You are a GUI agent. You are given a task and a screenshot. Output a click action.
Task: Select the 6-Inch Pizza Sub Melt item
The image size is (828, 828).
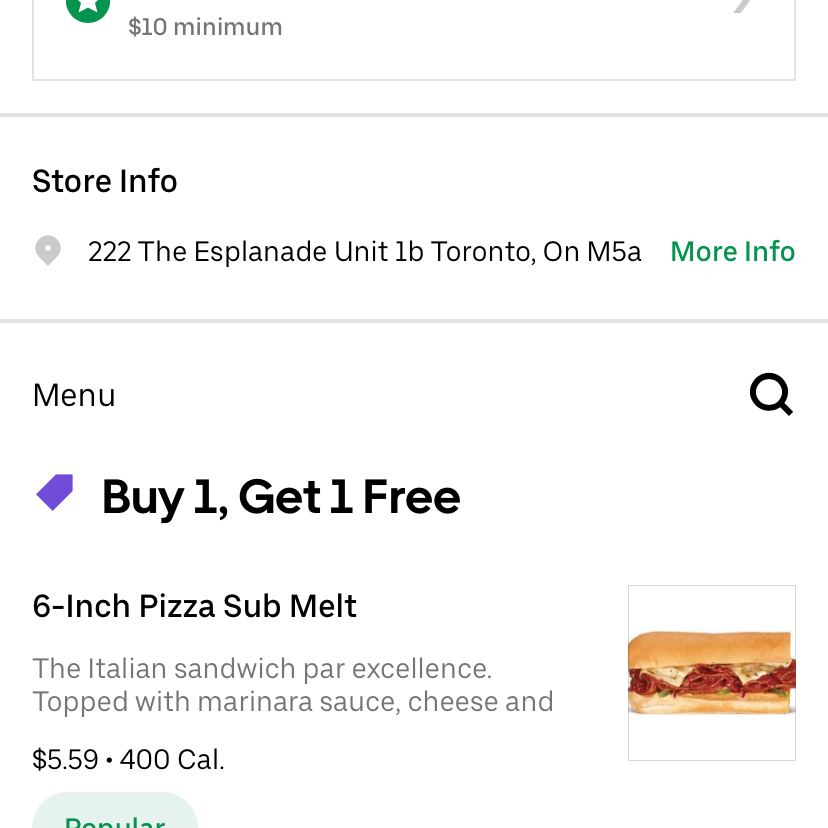(195, 606)
